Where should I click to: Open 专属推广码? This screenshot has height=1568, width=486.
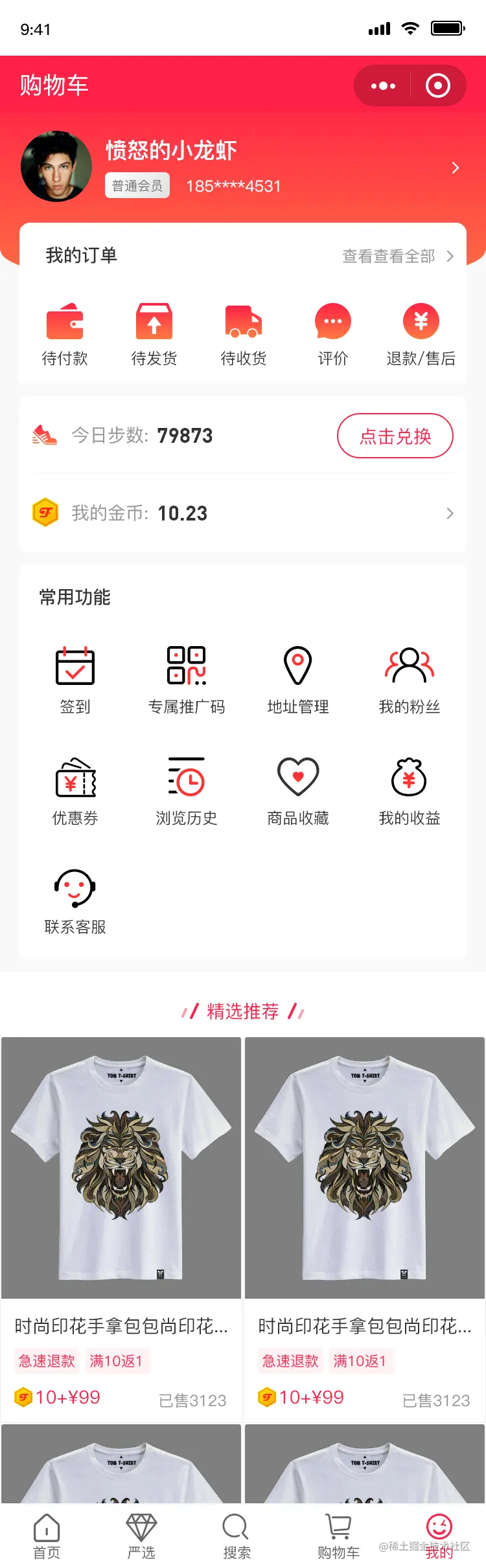point(187,679)
